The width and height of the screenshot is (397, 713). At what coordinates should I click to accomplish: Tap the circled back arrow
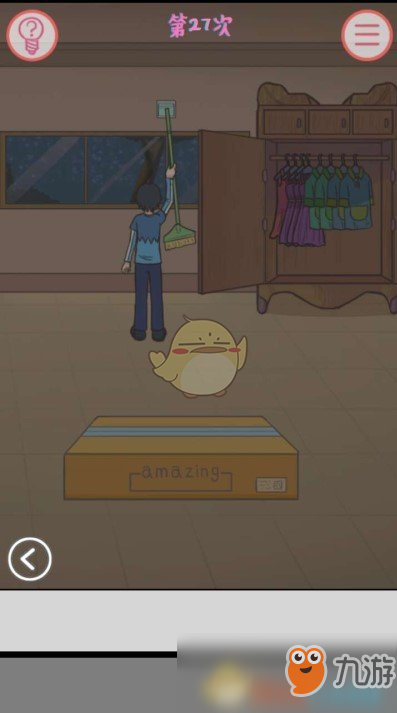(x=30, y=559)
